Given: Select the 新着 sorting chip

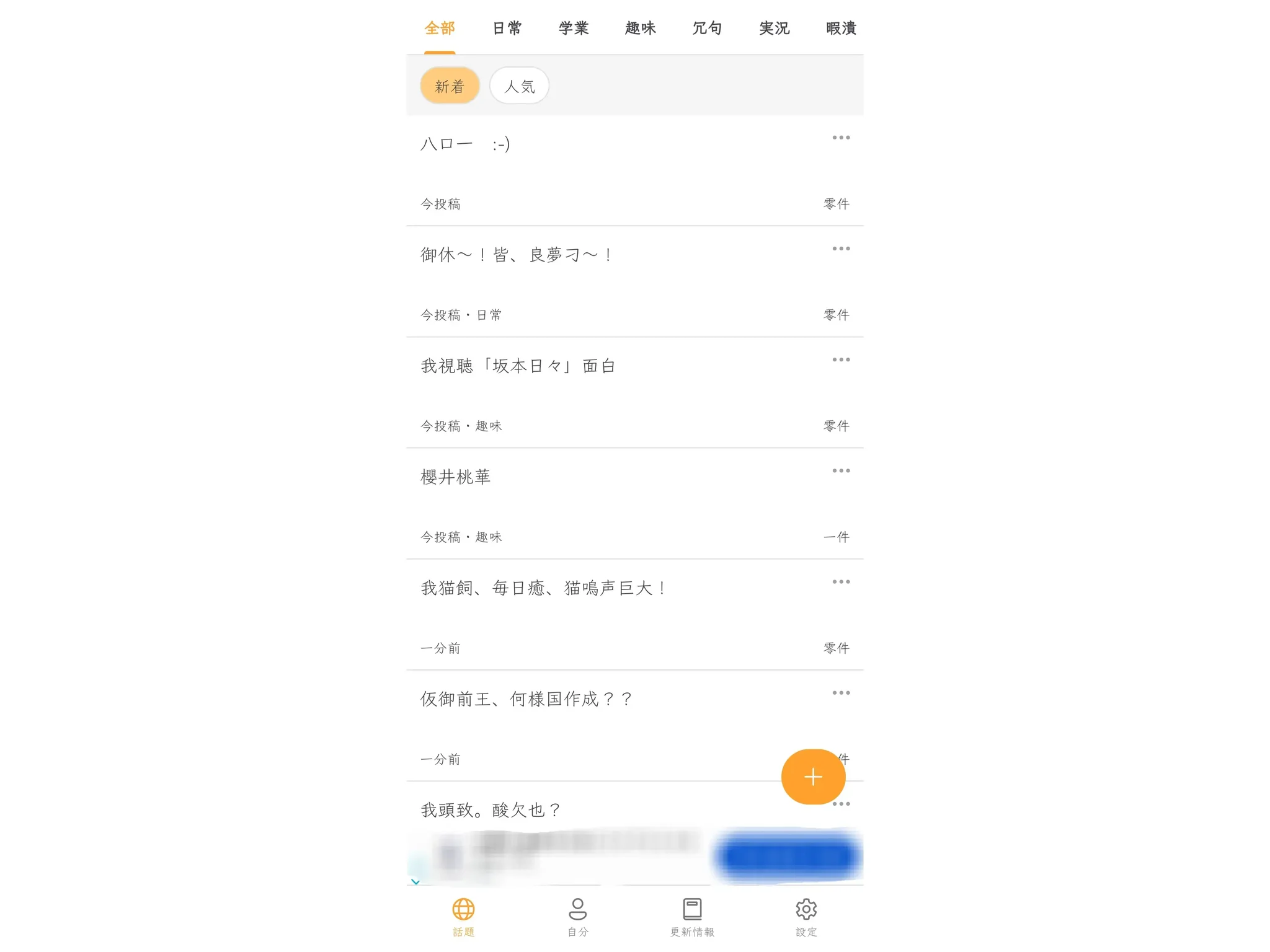Looking at the screenshot, I should pos(450,86).
